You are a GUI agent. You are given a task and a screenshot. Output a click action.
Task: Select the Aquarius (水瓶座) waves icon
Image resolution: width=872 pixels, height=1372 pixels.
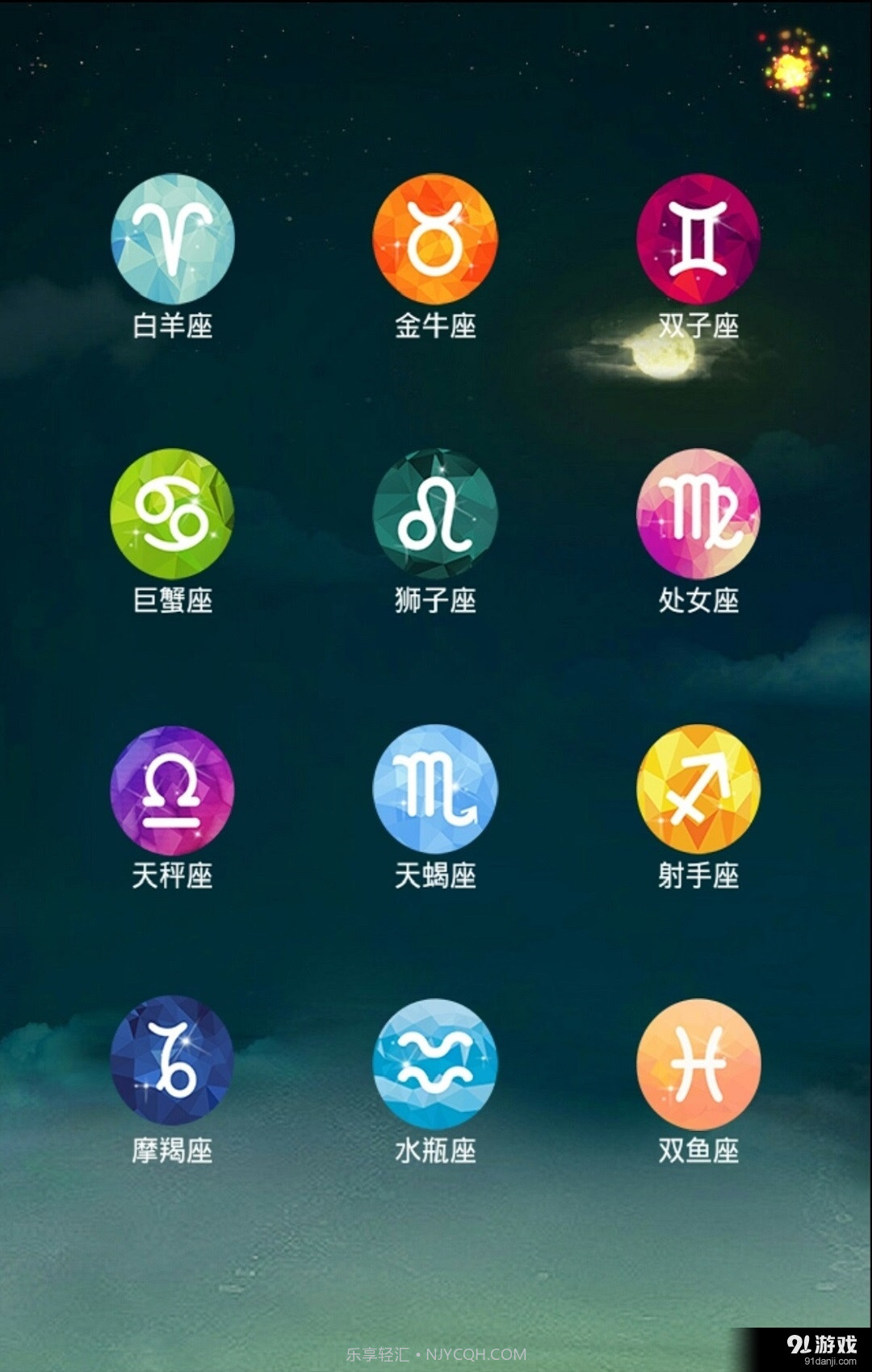pyautogui.click(x=436, y=1065)
